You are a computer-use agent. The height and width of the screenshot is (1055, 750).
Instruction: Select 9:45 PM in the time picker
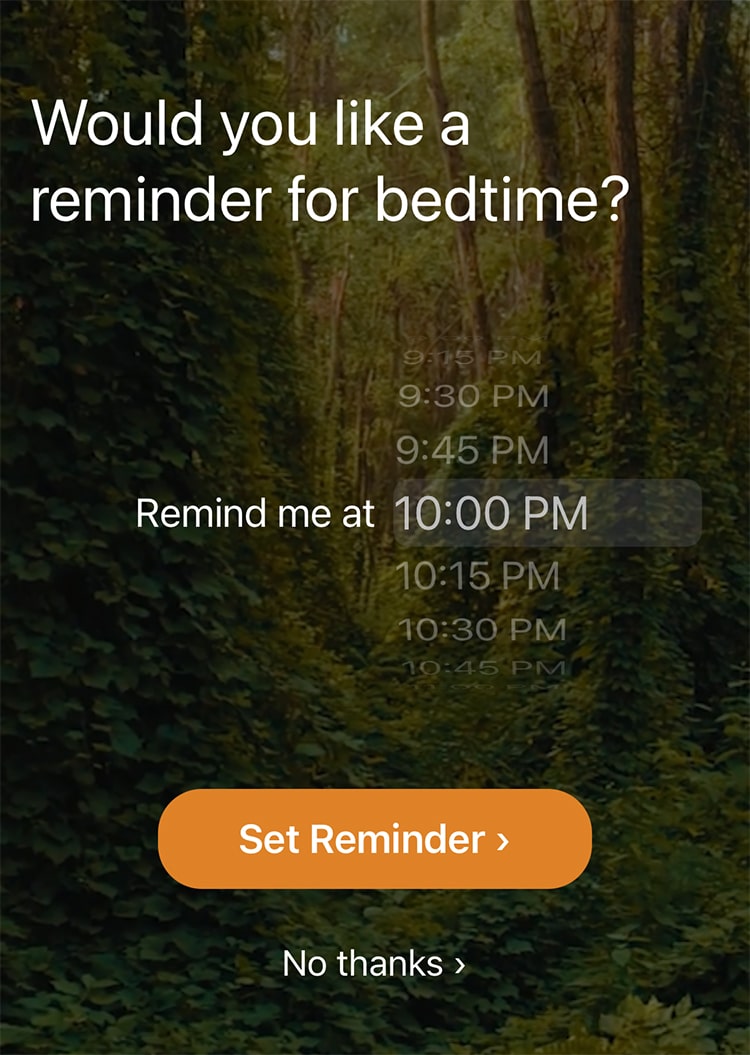coord(472,450)
